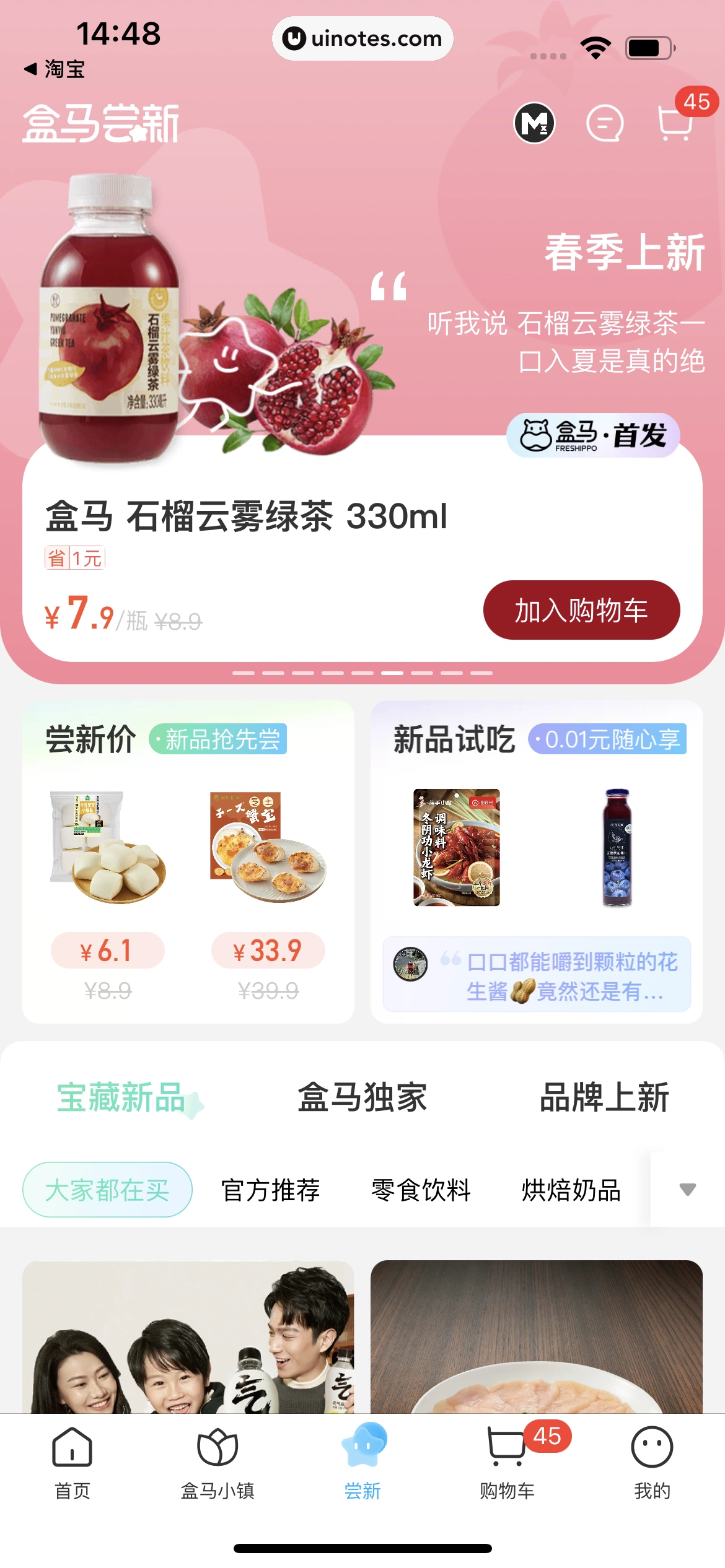
Task: Open the top shopping cart icon
Action: pos(675,123)
